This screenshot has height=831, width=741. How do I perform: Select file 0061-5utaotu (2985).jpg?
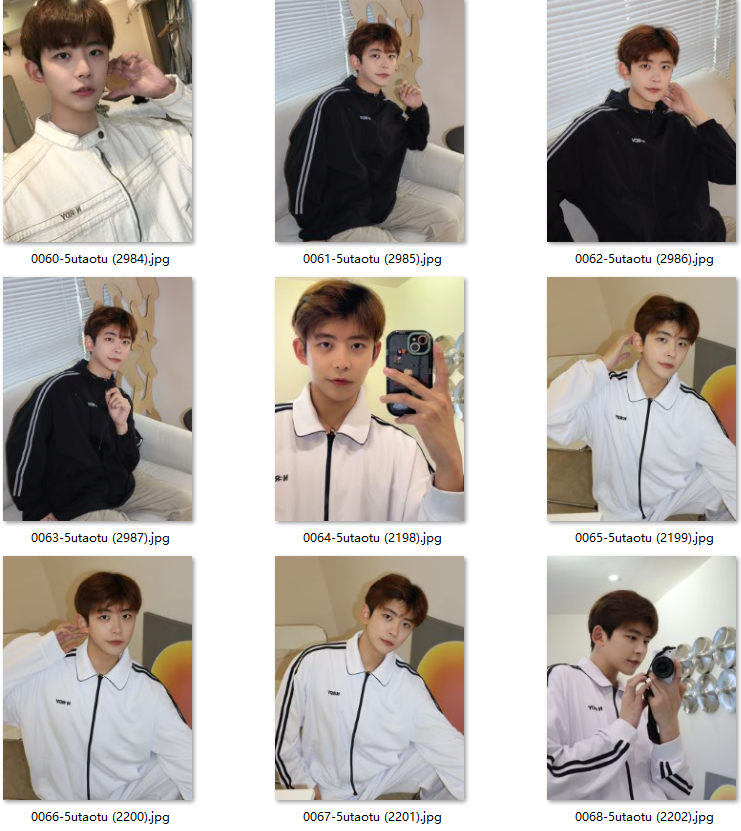pos(370,120)
